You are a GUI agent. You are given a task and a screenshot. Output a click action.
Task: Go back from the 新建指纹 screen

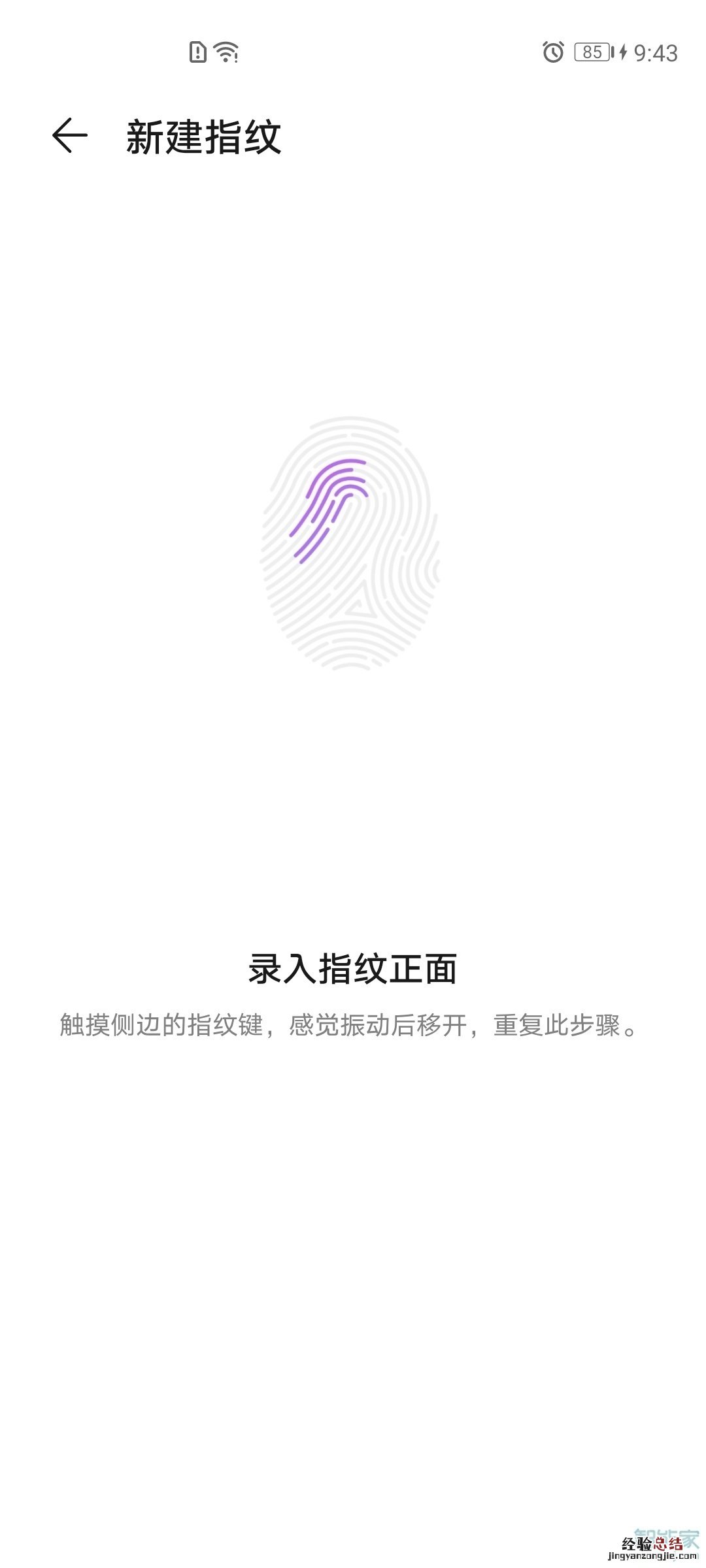(70, 136)
